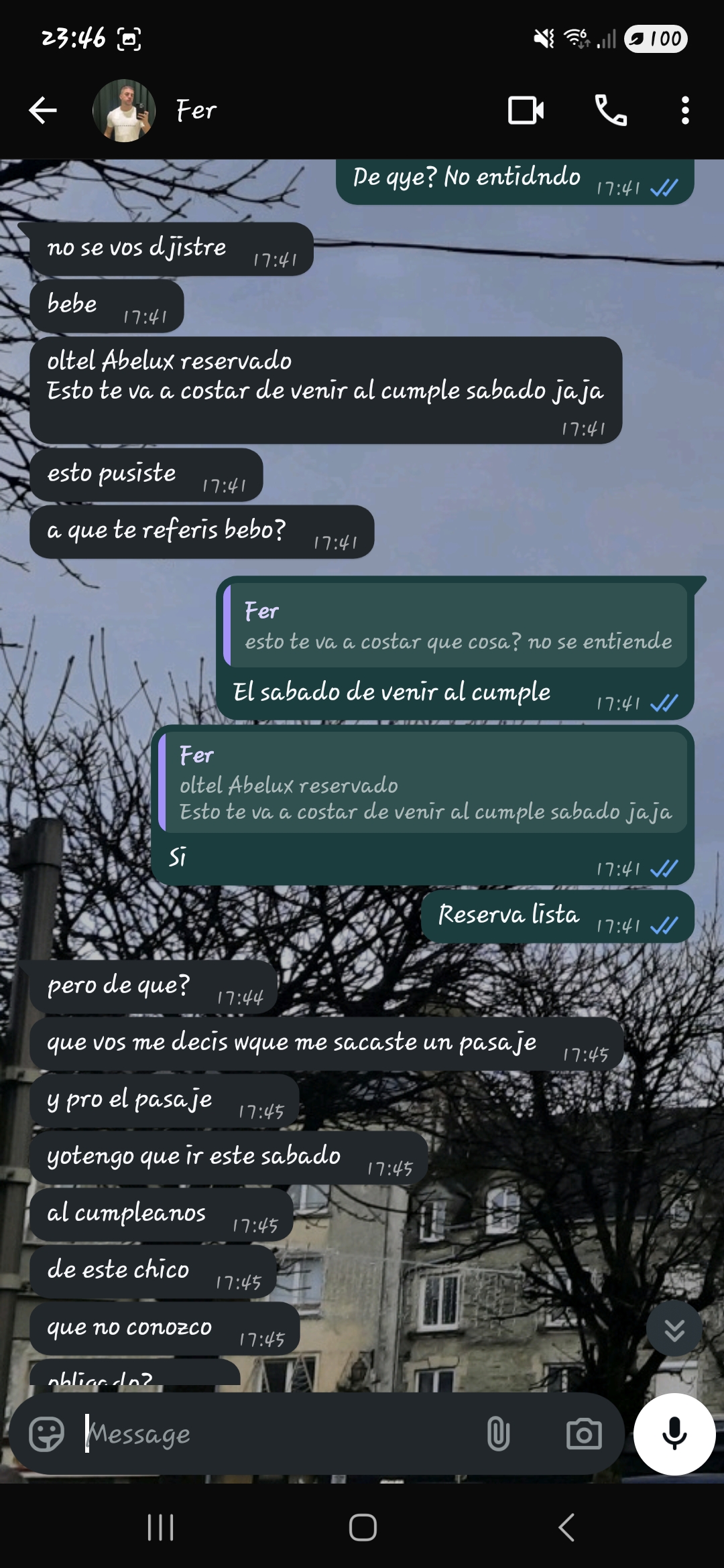The width and height of the screenshot is (724, 1568).
Task: Open the chat overflow menu
Action: pos(684,111)
